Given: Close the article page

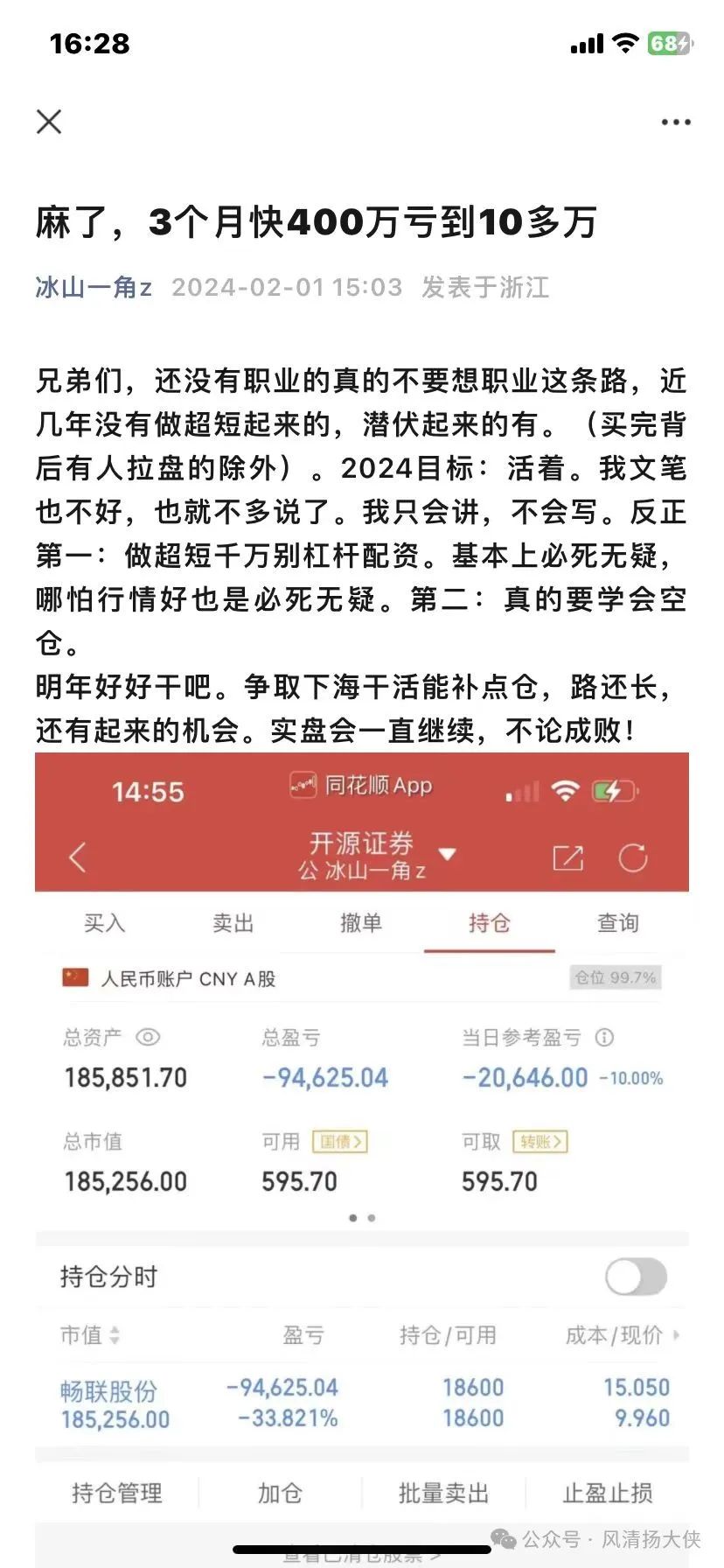Looking at the screenshot, I should click(x=50, y=122).
